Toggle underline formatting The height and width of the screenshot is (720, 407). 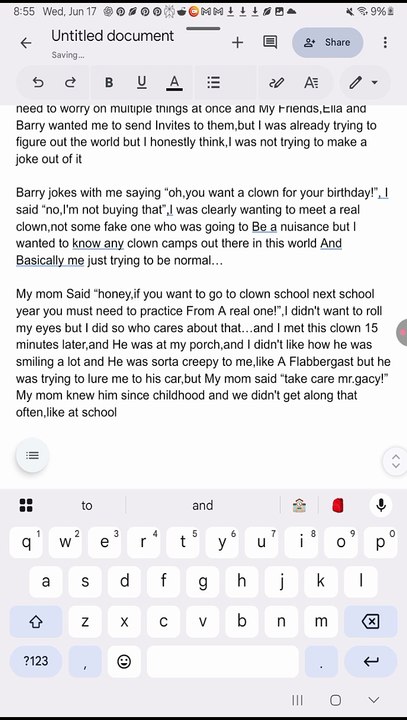pyautogui.click(x=142, y=82)
